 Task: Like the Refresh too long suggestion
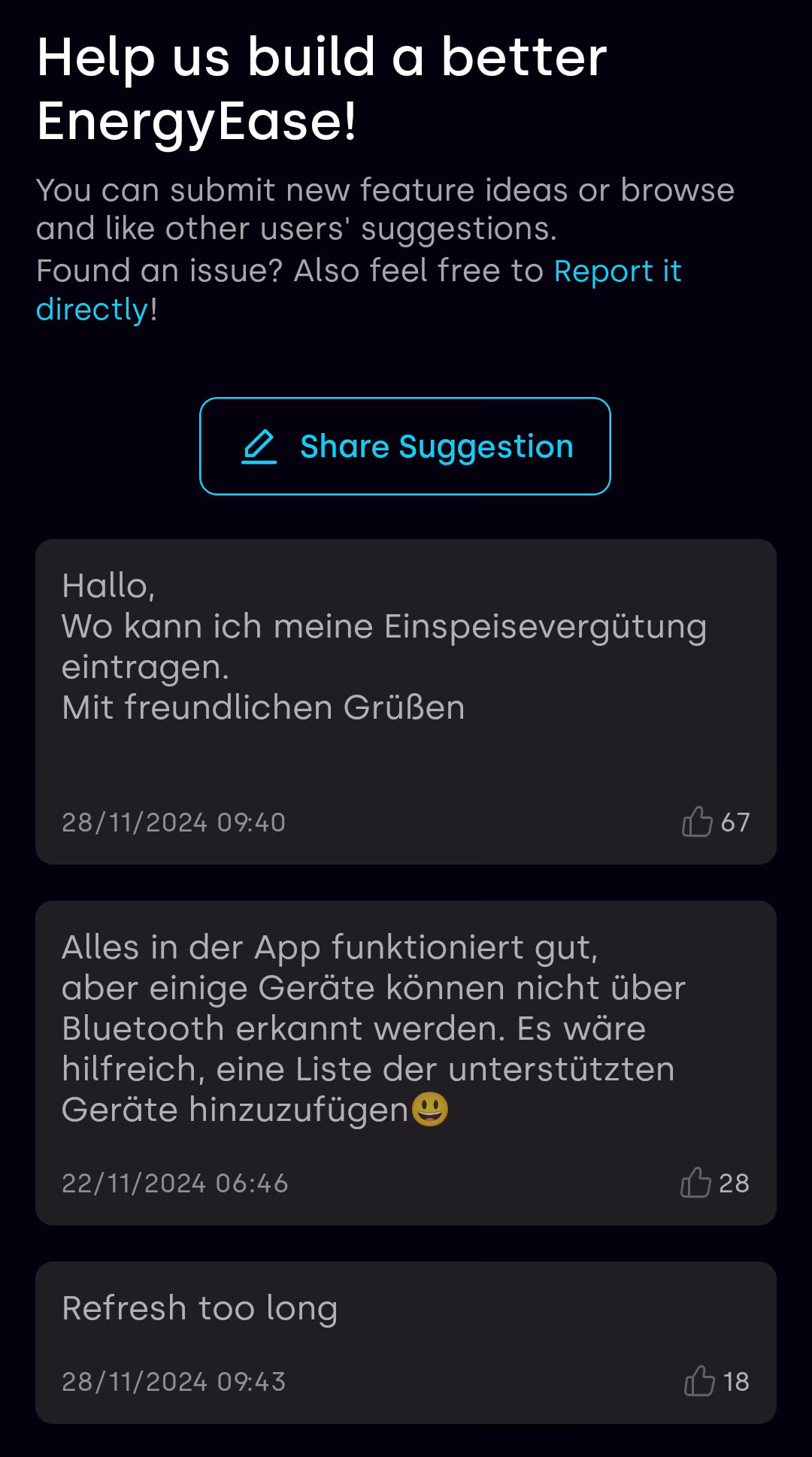(698, 1381)
